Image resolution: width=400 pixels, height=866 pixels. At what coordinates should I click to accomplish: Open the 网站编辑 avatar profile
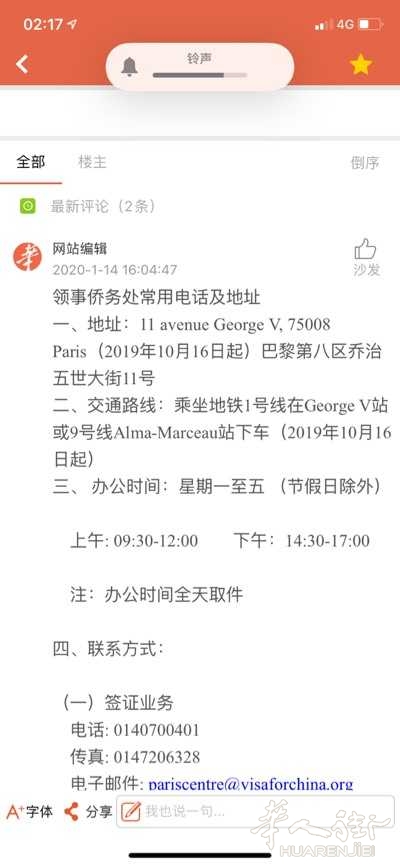pos(28,257)
